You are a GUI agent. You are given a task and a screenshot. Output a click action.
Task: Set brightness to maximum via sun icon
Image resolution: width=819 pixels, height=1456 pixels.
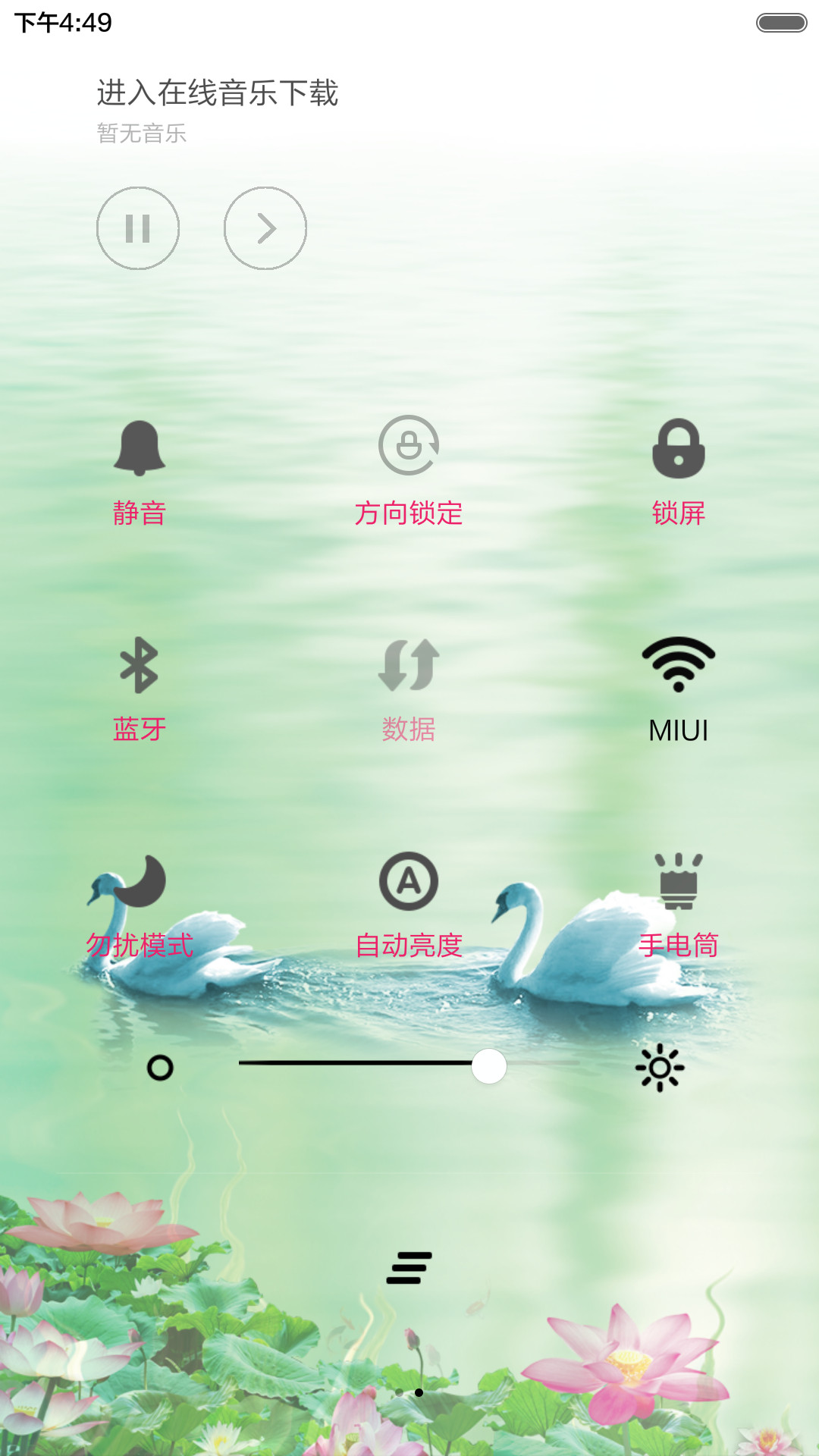(660, 1068)
